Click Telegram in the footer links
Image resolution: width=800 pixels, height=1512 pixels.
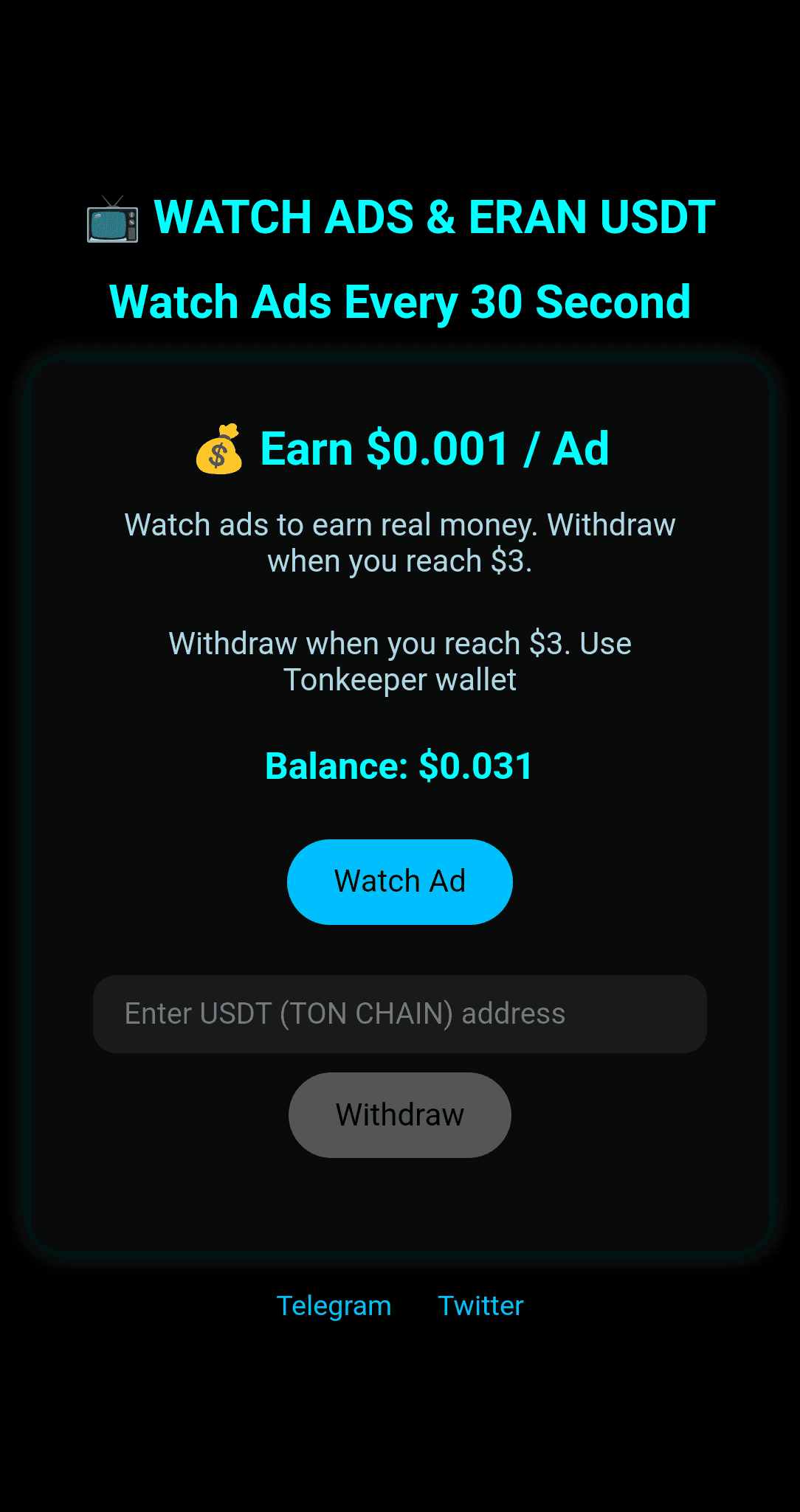[x=334, y=1305]
